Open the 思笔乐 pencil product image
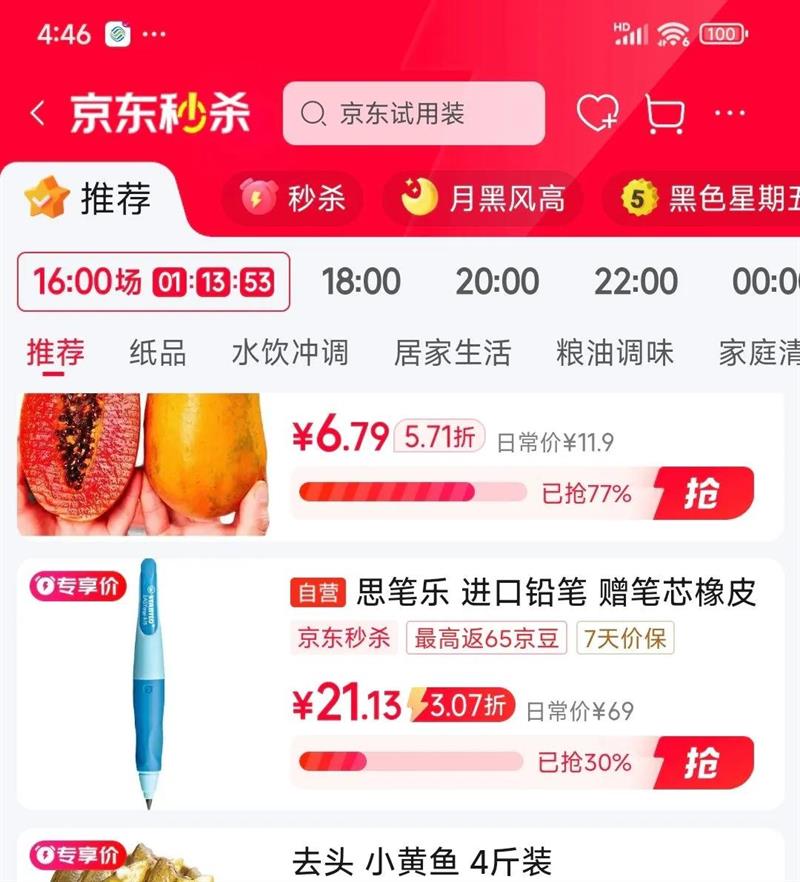 point(149,684)
